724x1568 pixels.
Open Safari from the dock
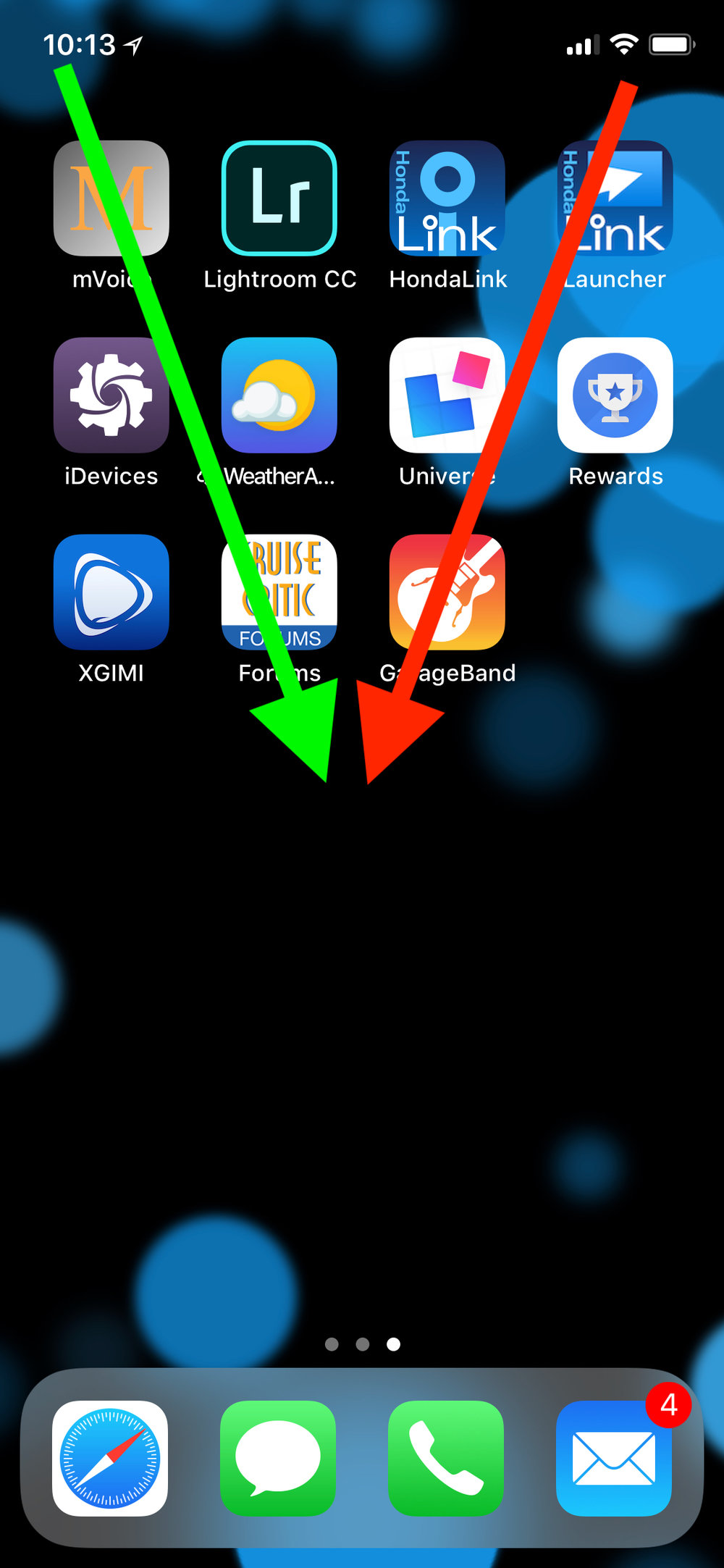pos(110,1458)
